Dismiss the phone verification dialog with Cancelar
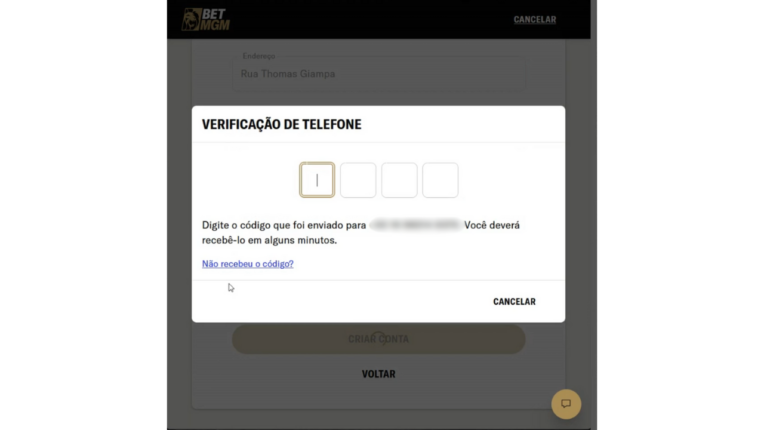Image resolution: width=764 pixels, height=430 pixels. 514,301
